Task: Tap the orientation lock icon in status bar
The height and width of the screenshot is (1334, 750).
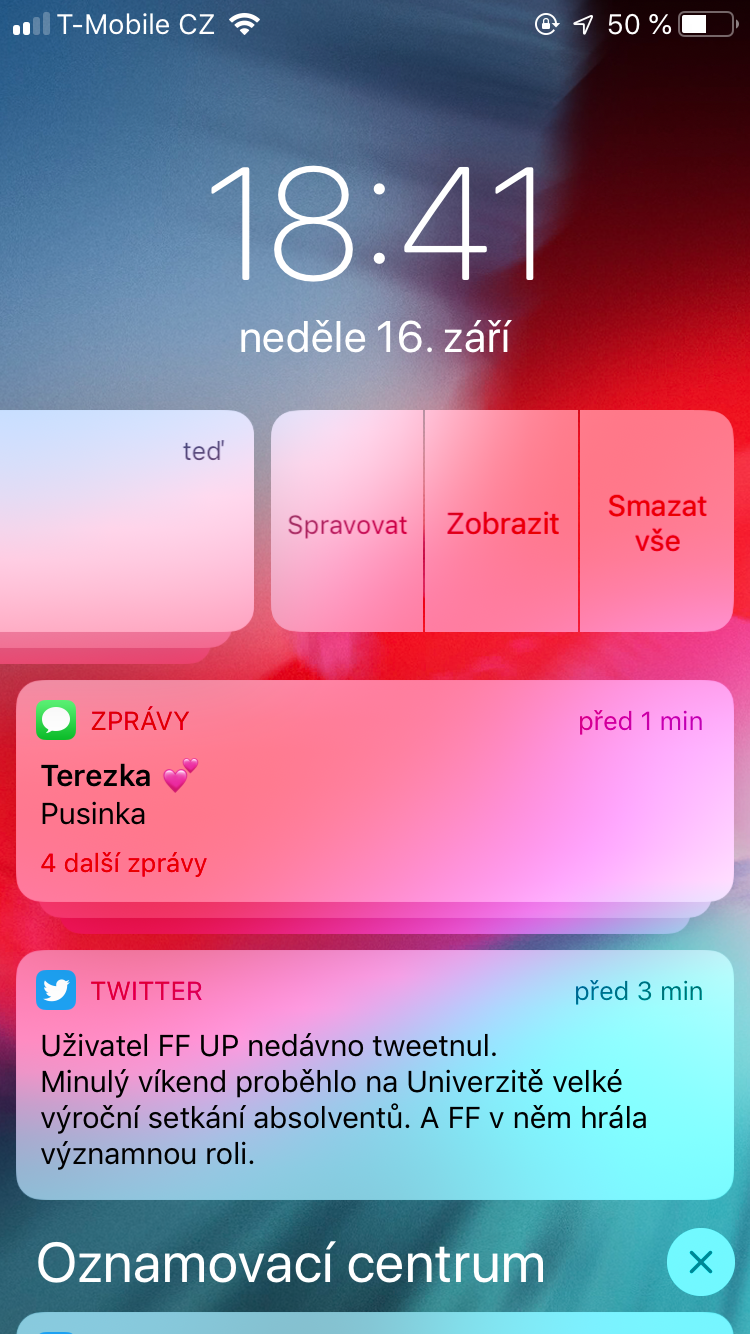Action: pyautogui.click(x=545, y=25)
